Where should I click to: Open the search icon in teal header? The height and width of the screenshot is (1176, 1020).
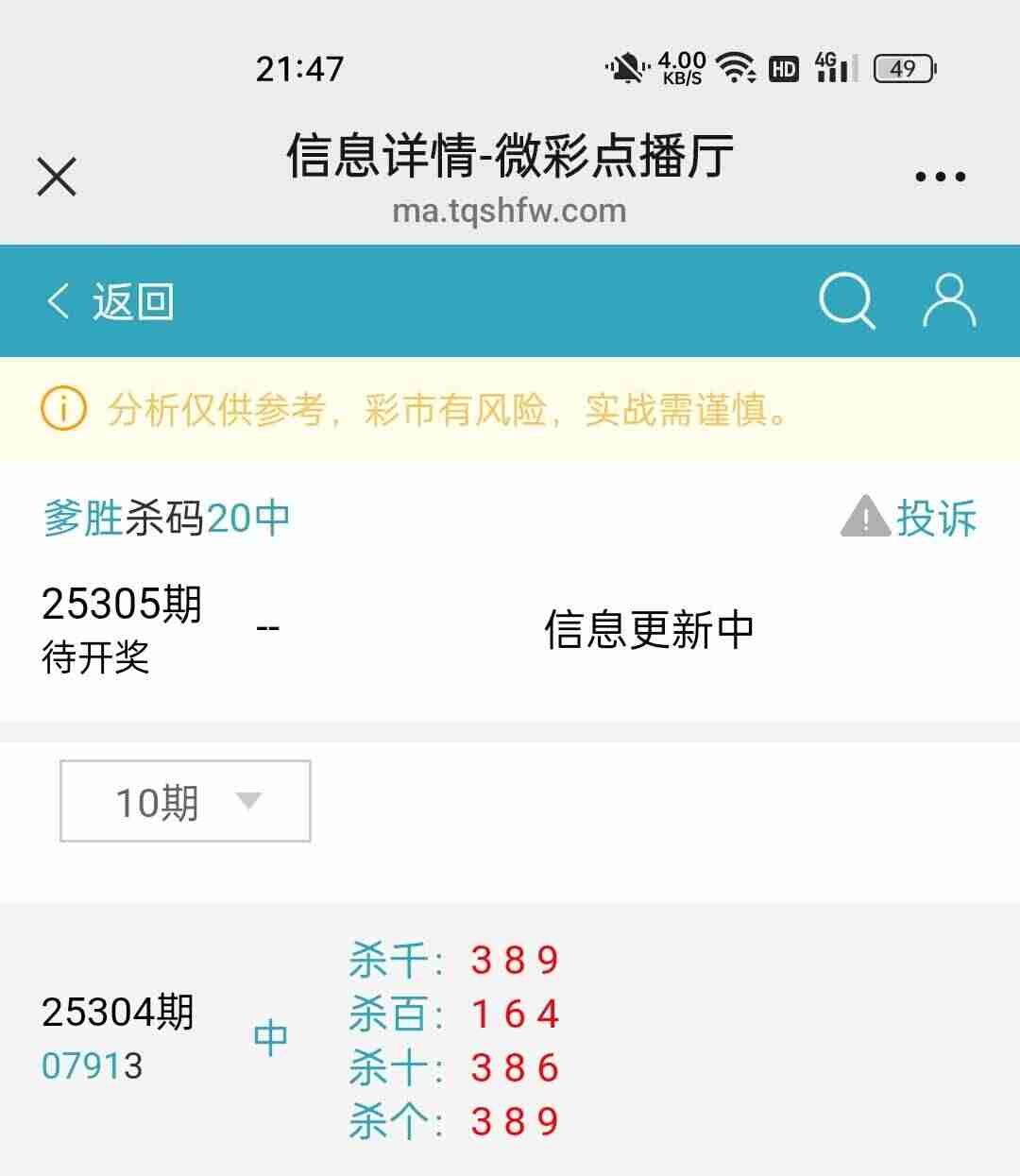pos(847,300)
